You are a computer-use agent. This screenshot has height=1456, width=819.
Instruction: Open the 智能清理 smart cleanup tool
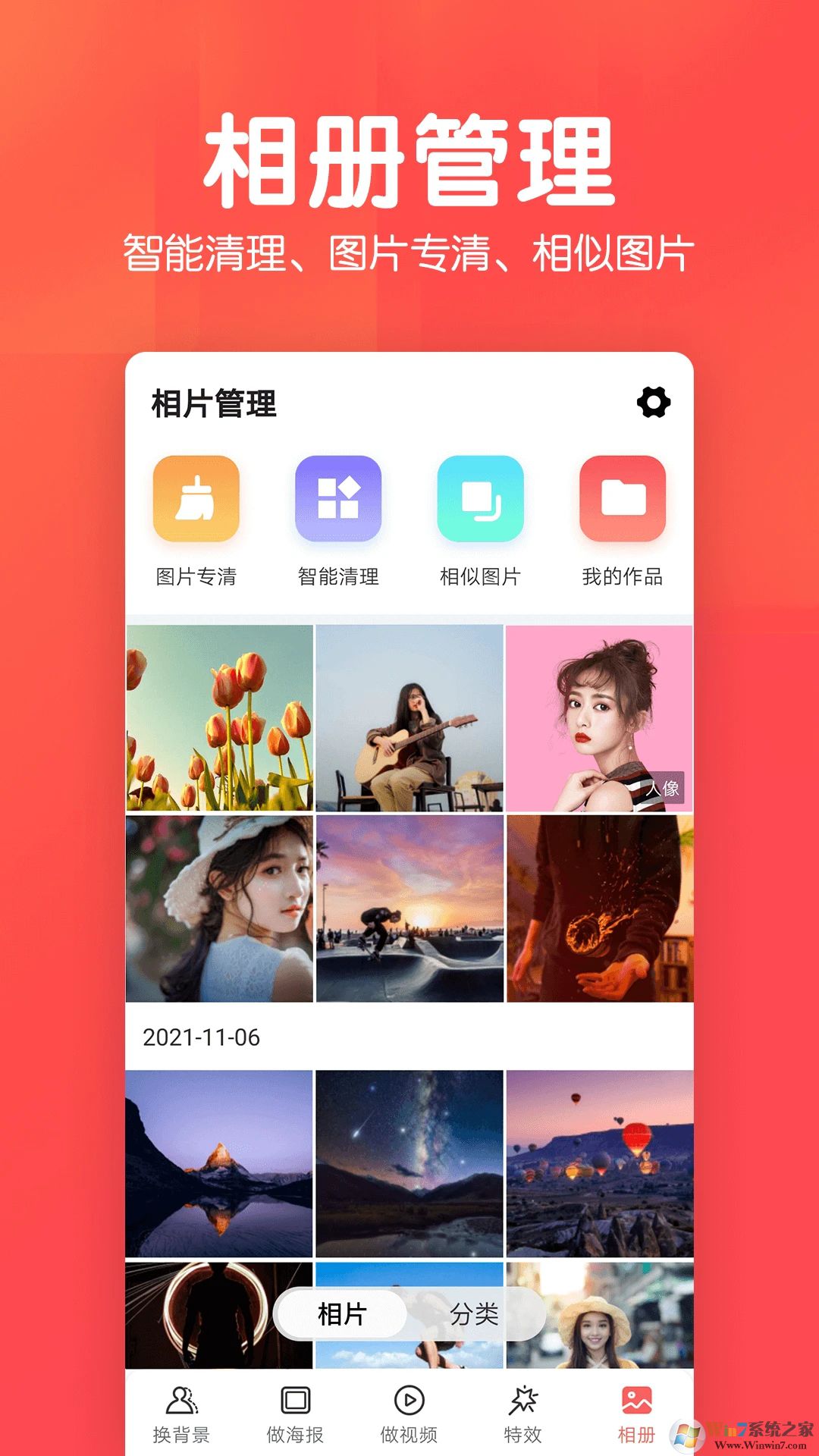pos(337,497)
